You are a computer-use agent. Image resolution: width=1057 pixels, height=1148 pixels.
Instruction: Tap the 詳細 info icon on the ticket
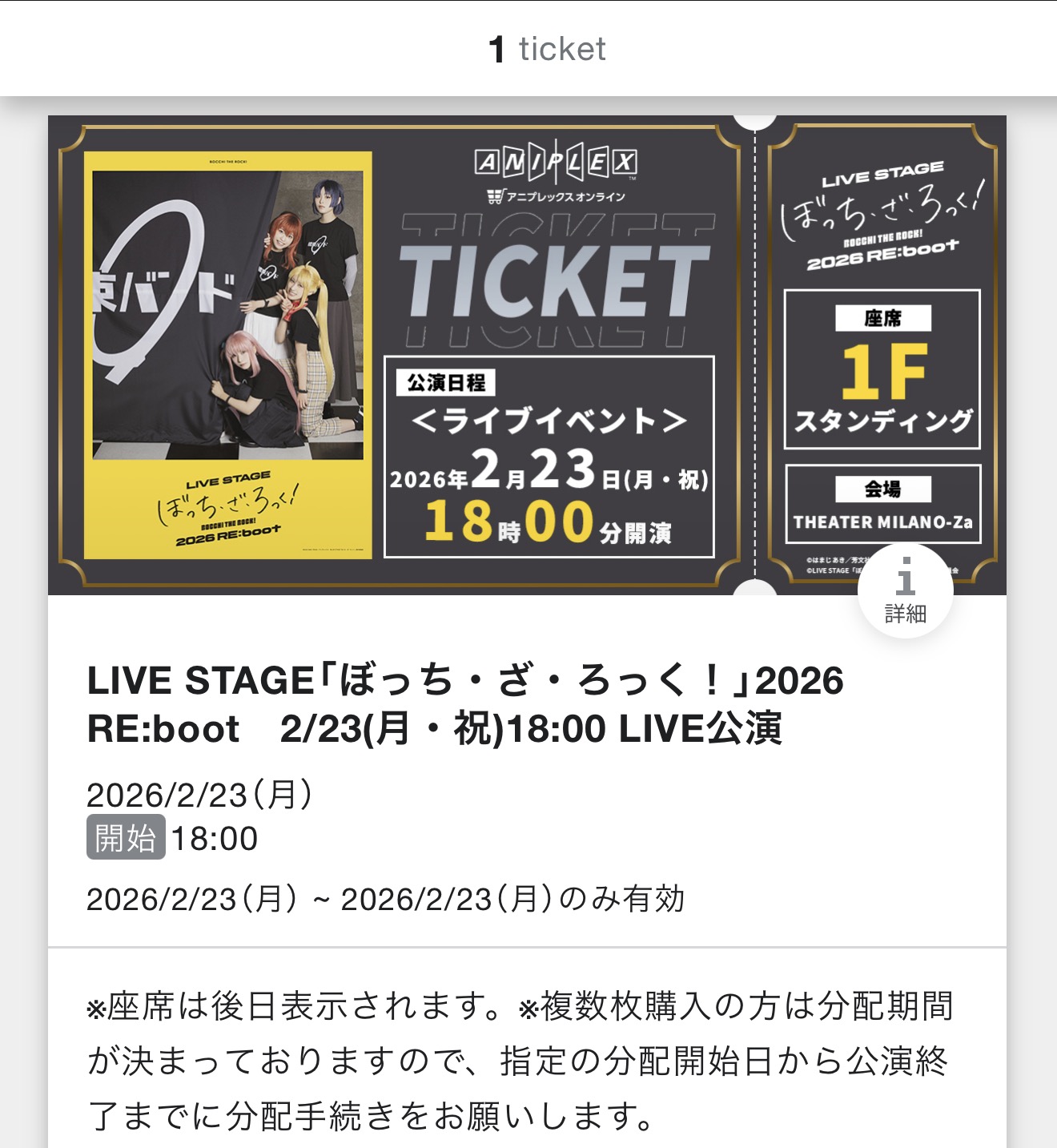[x=903, y=591]
